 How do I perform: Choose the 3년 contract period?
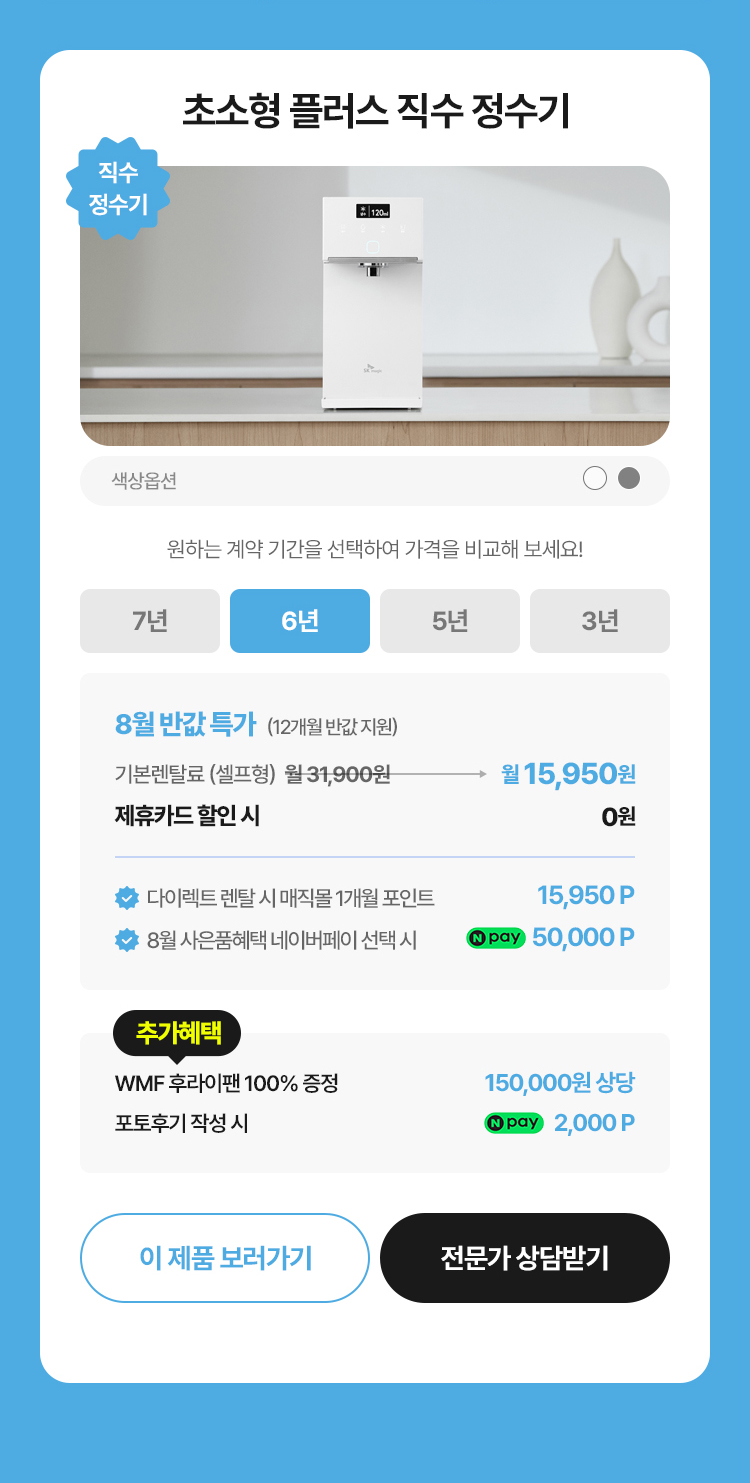click(x=600, y=621)
